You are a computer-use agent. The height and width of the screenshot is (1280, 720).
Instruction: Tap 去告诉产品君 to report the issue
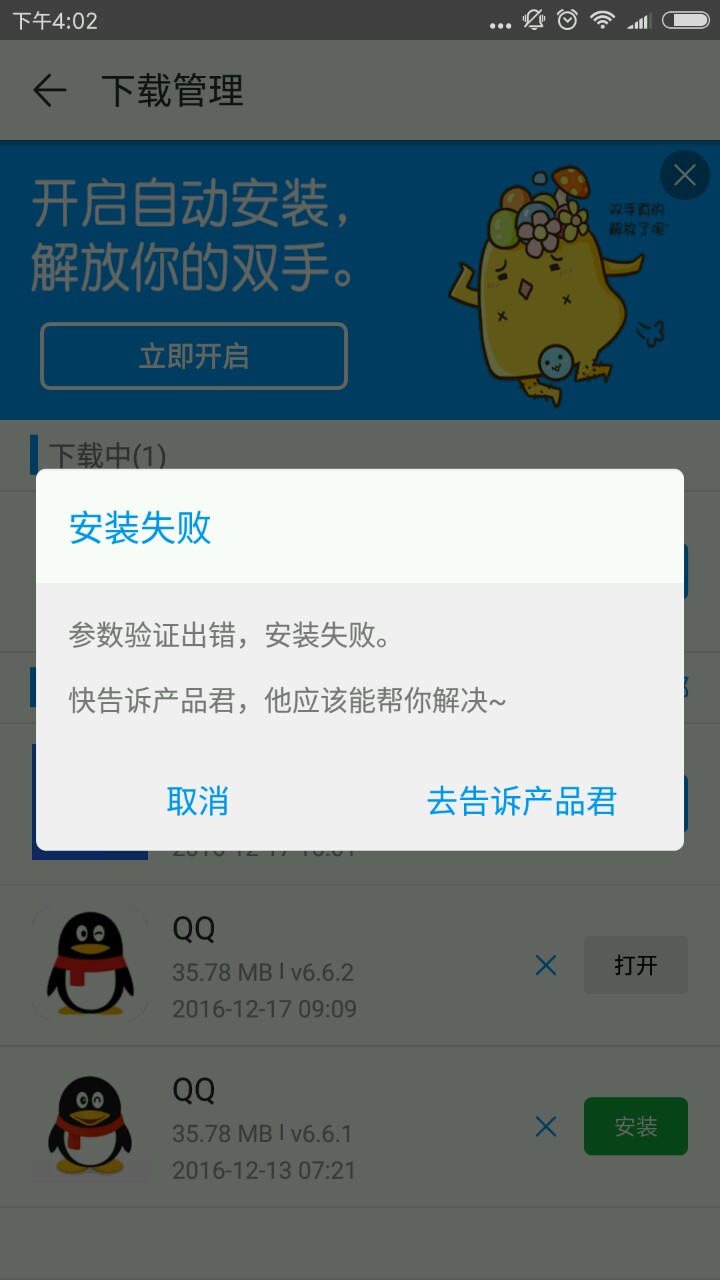[x=521, y=801]
